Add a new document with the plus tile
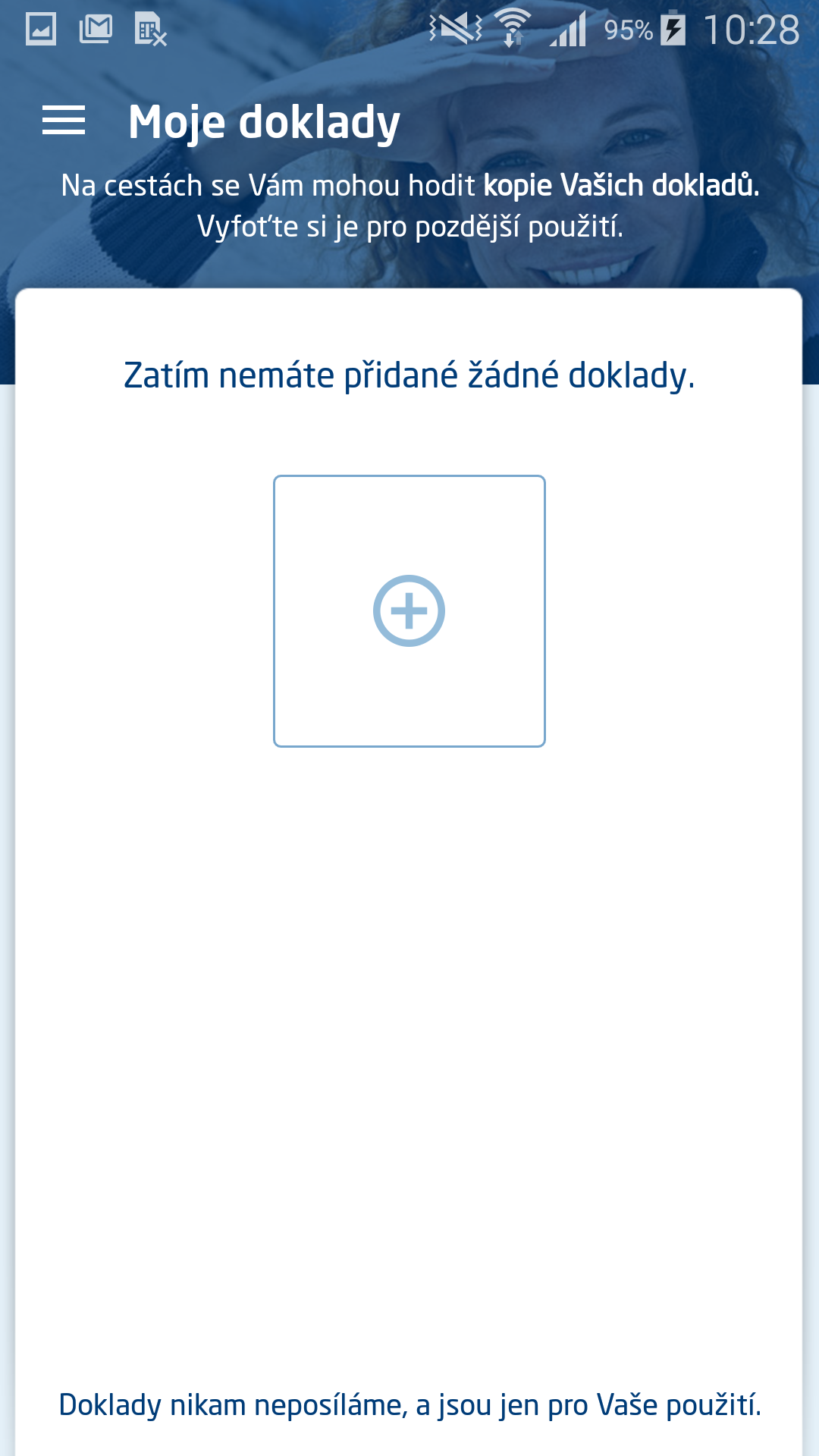This screenshot has width=819, height=1456. 409,611
